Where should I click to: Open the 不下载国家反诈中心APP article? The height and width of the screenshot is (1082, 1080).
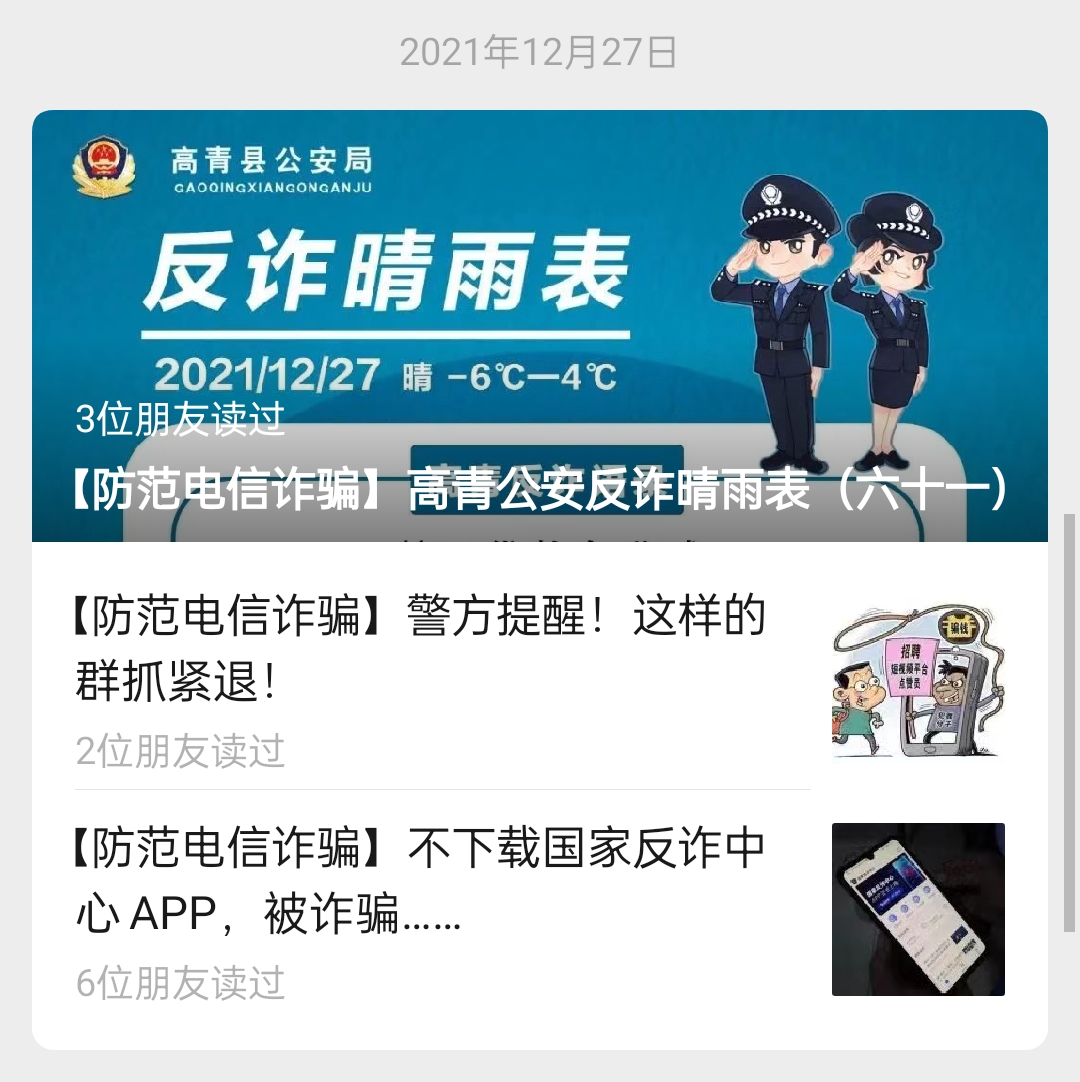coord(420,880)
